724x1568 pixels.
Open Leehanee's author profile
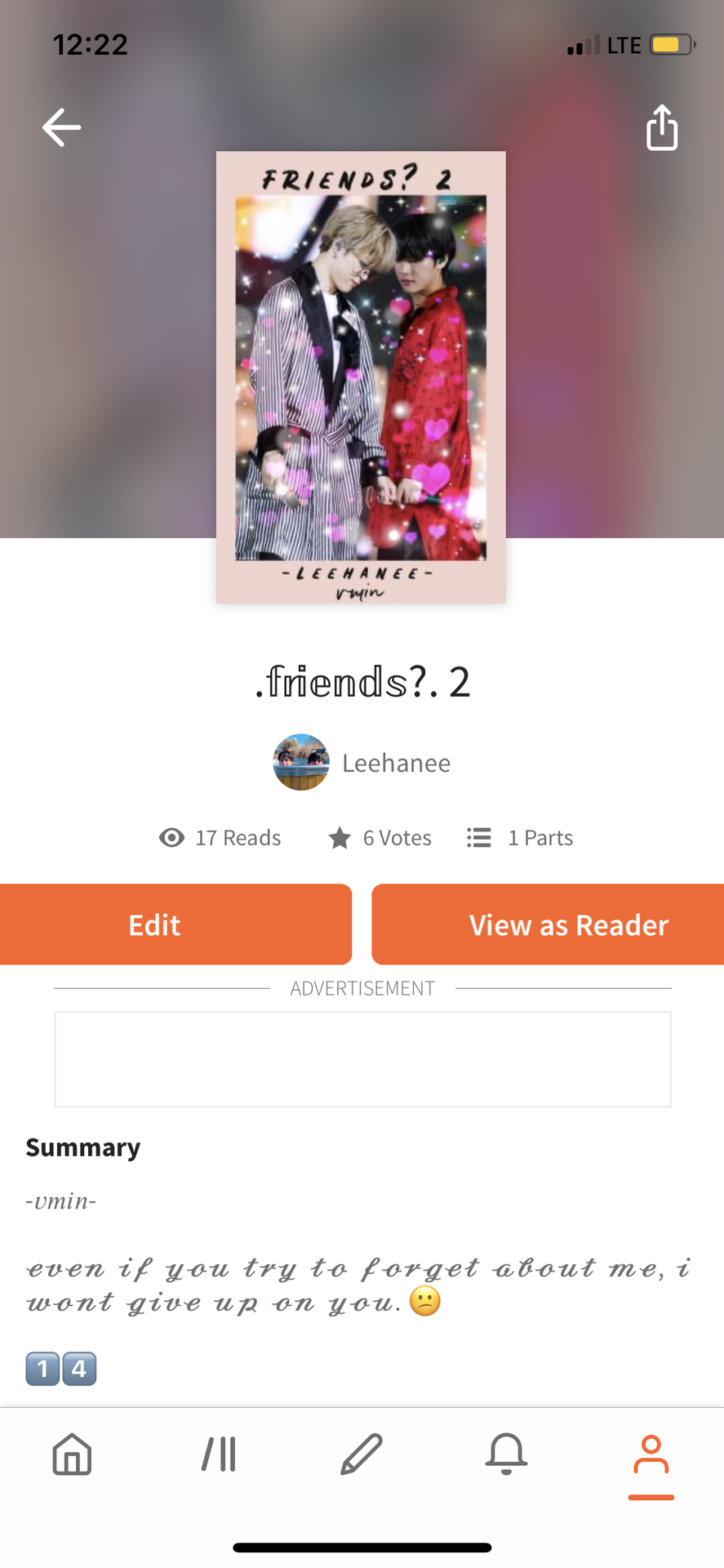coord(362,762)
